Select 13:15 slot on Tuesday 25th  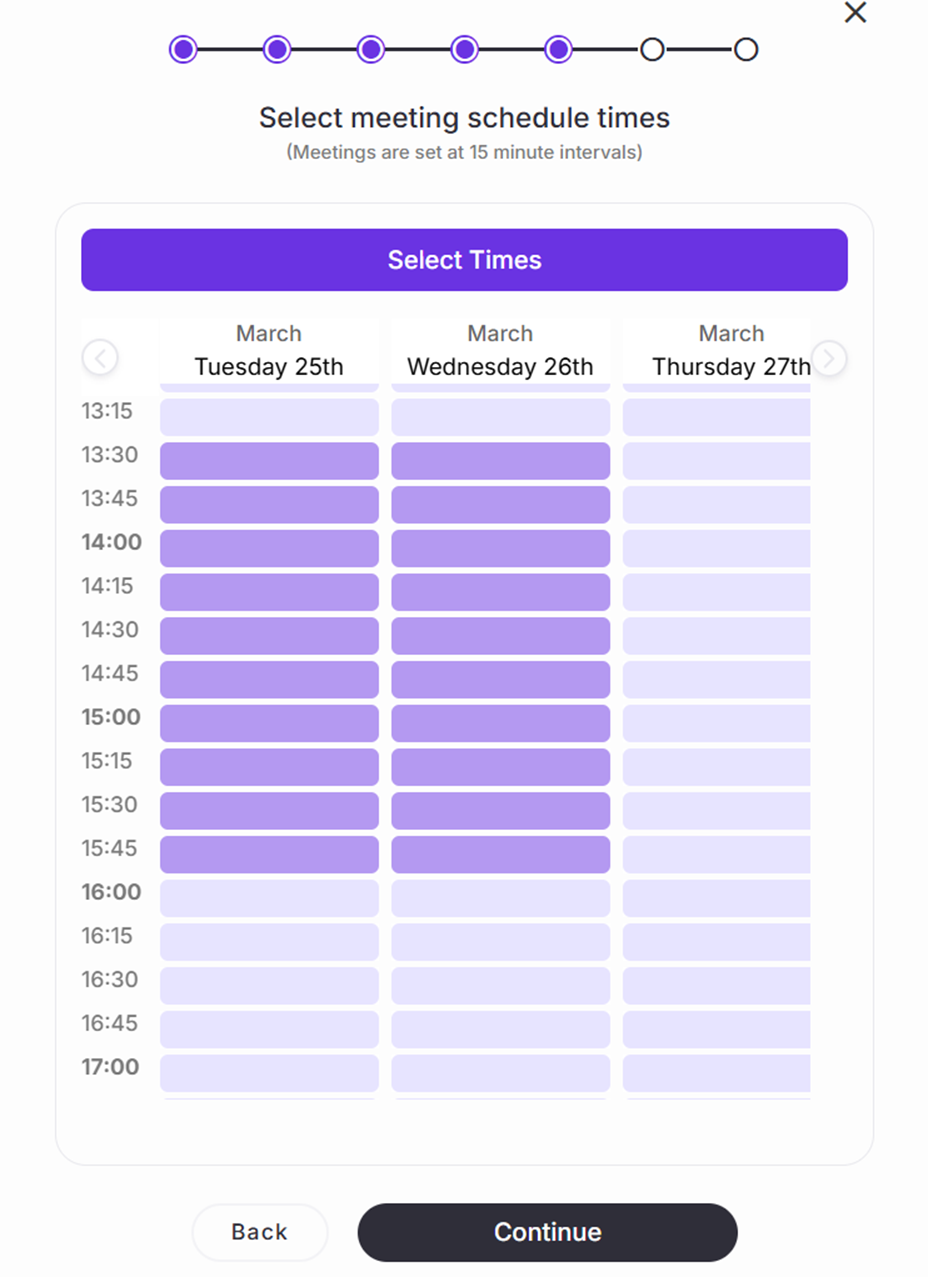click(x=269, y=417)
